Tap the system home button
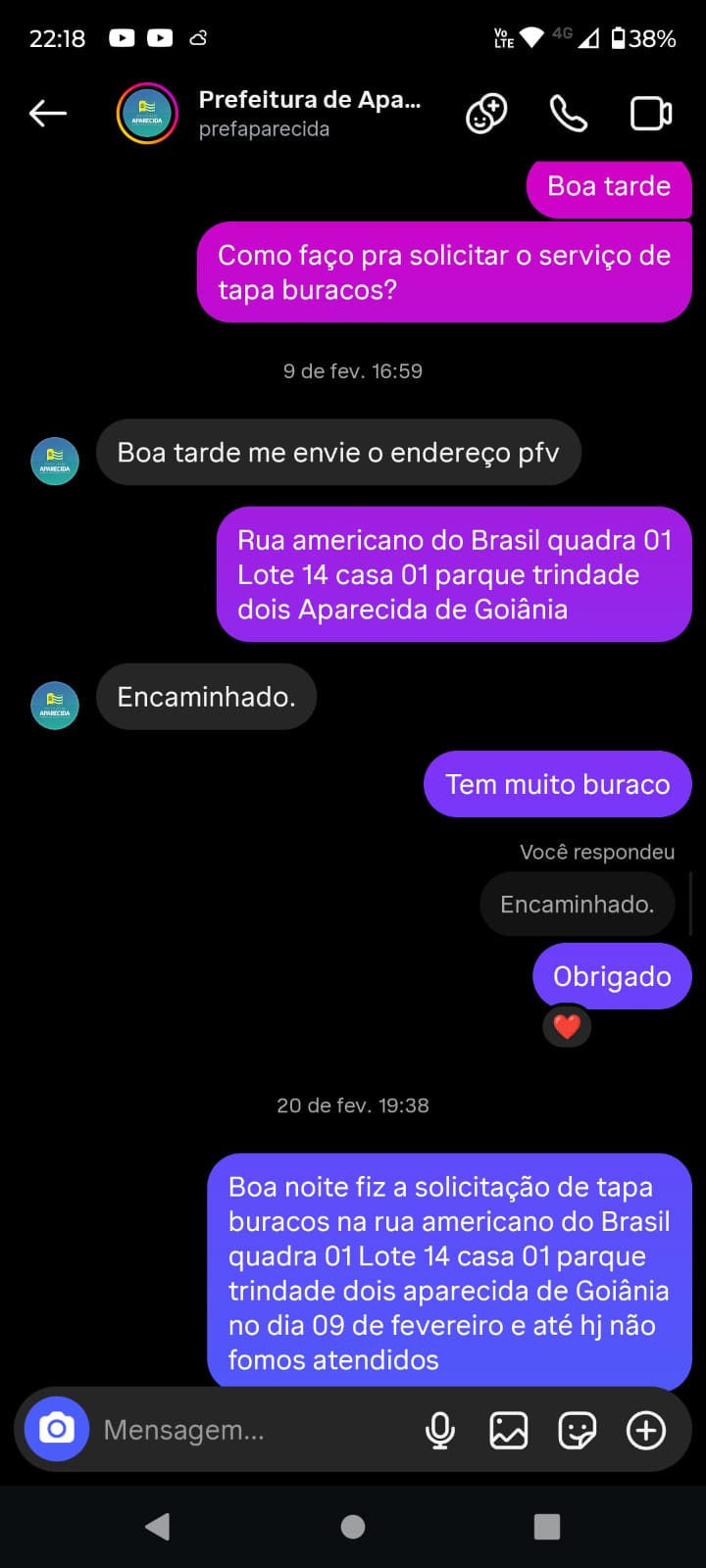Screen dimensions: 706x1568 pos(353,1526)
